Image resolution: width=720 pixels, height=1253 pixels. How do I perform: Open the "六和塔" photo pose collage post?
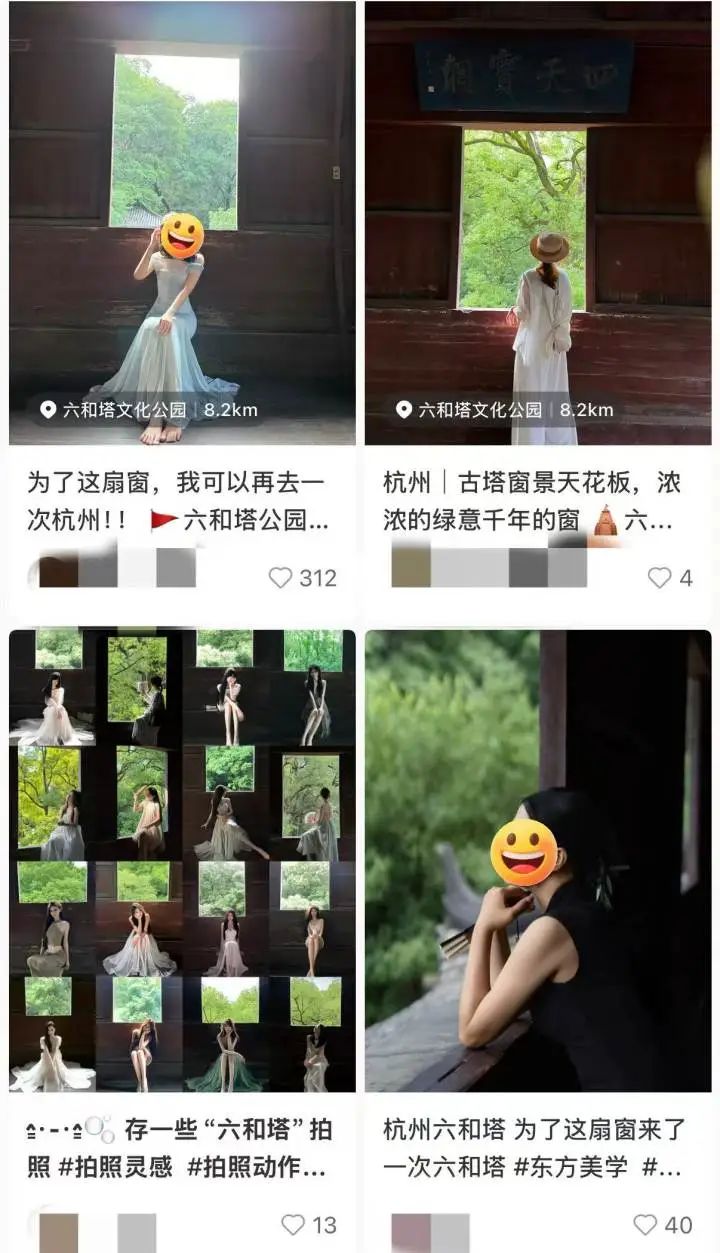click(x=182, y=860)
